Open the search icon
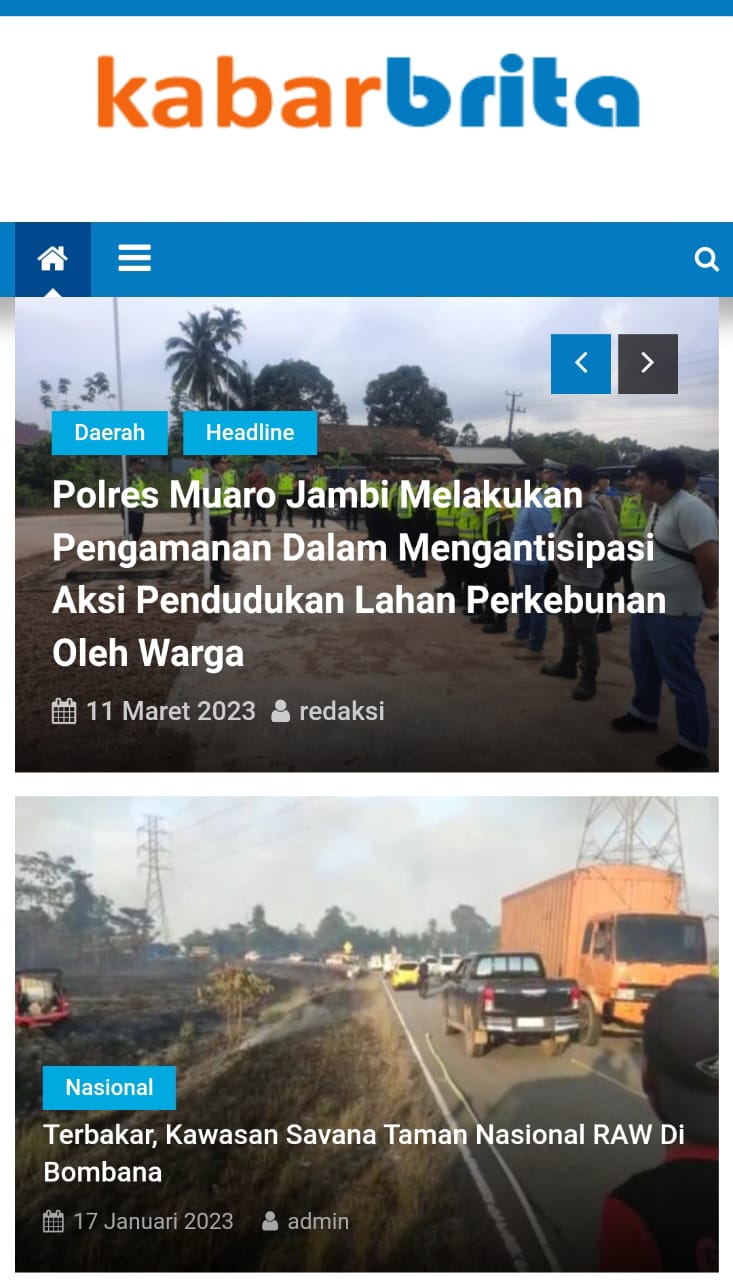Viewport: 733px width, 1280px height. click(x=706, y=260)
